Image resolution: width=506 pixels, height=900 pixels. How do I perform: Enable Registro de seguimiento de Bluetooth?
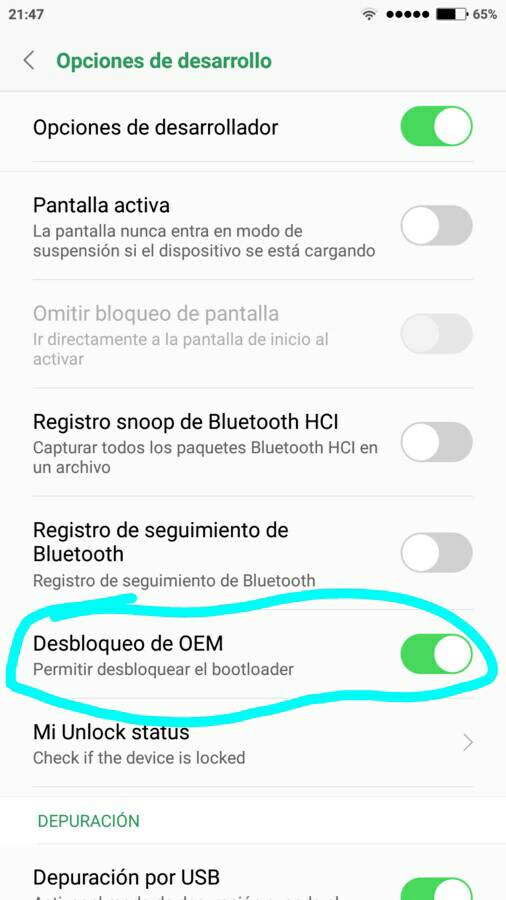(436, 552)
